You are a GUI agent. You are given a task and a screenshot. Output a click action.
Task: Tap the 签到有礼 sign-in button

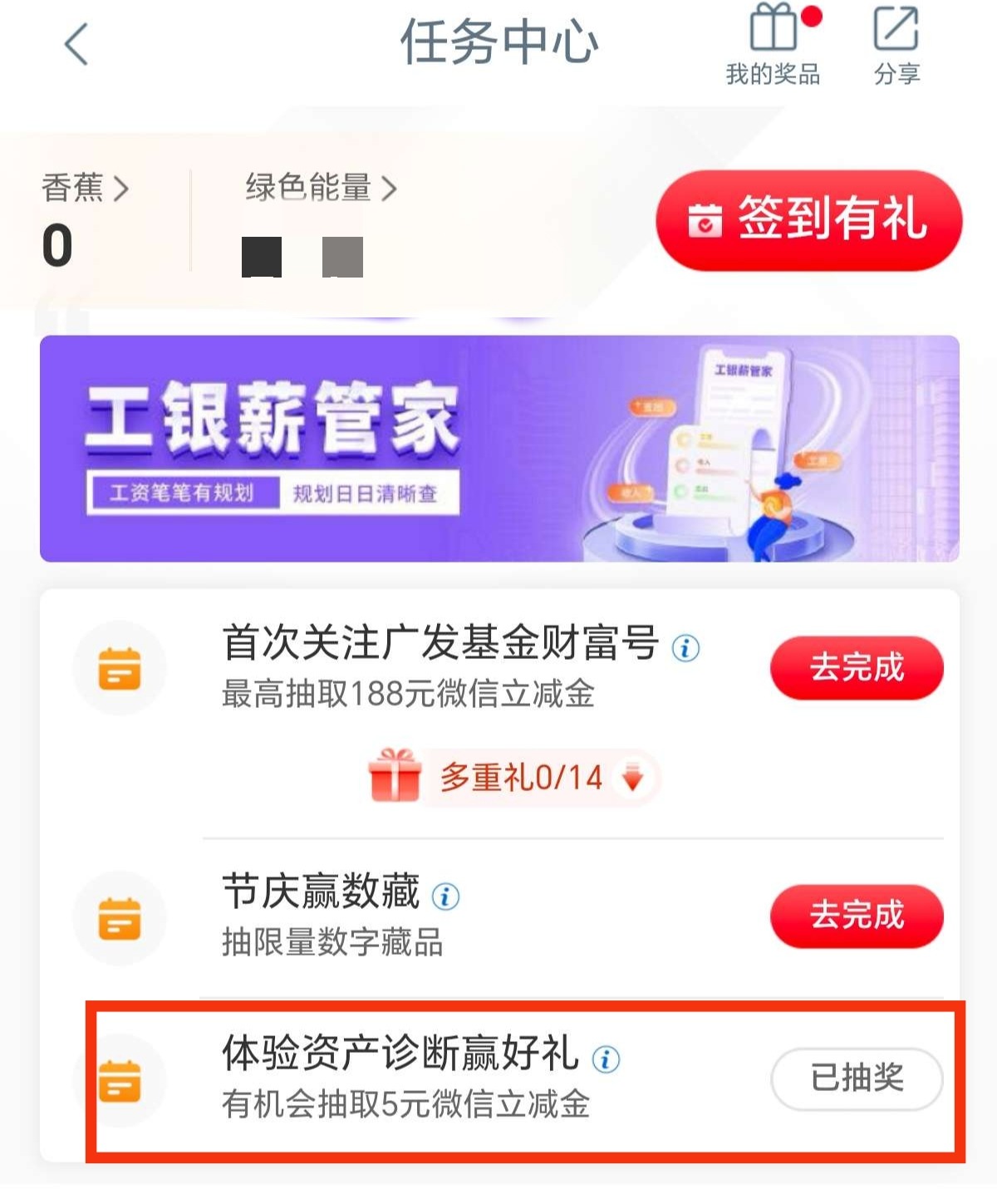coord(808,220)
